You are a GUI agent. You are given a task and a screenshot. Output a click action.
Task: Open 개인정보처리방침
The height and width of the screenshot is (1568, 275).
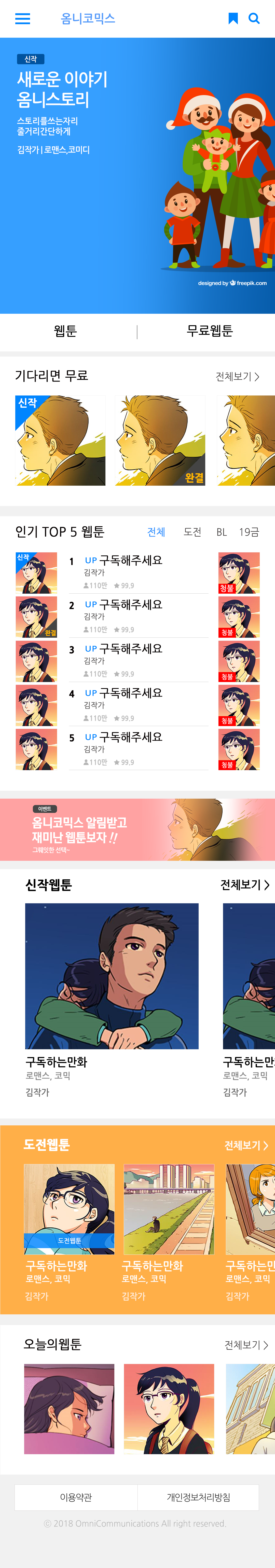pos(198,1497)
